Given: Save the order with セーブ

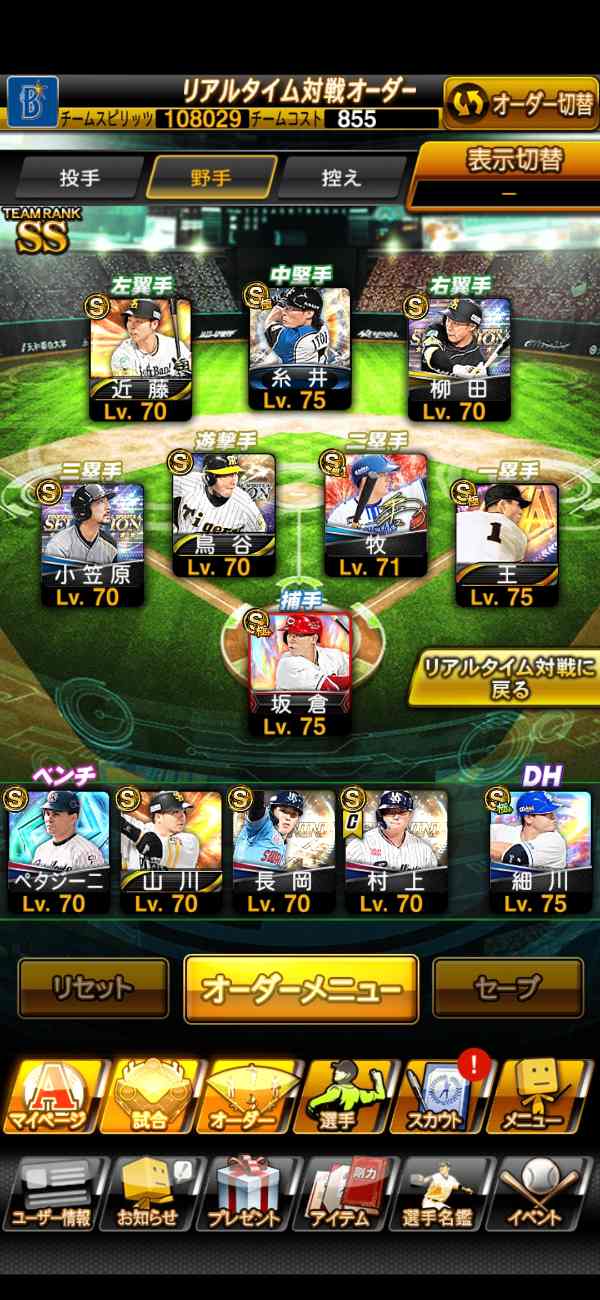Looking at the screenshot, I should [x=507, y=988].
